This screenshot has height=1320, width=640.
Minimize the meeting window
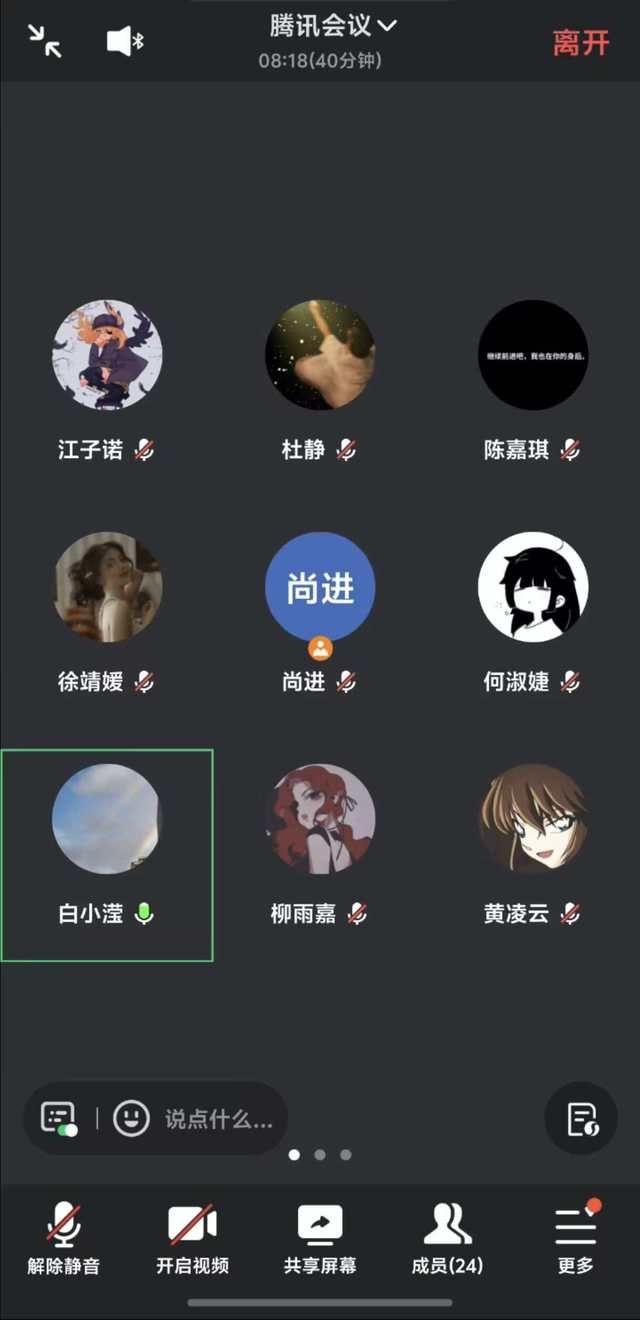[45, 41]
